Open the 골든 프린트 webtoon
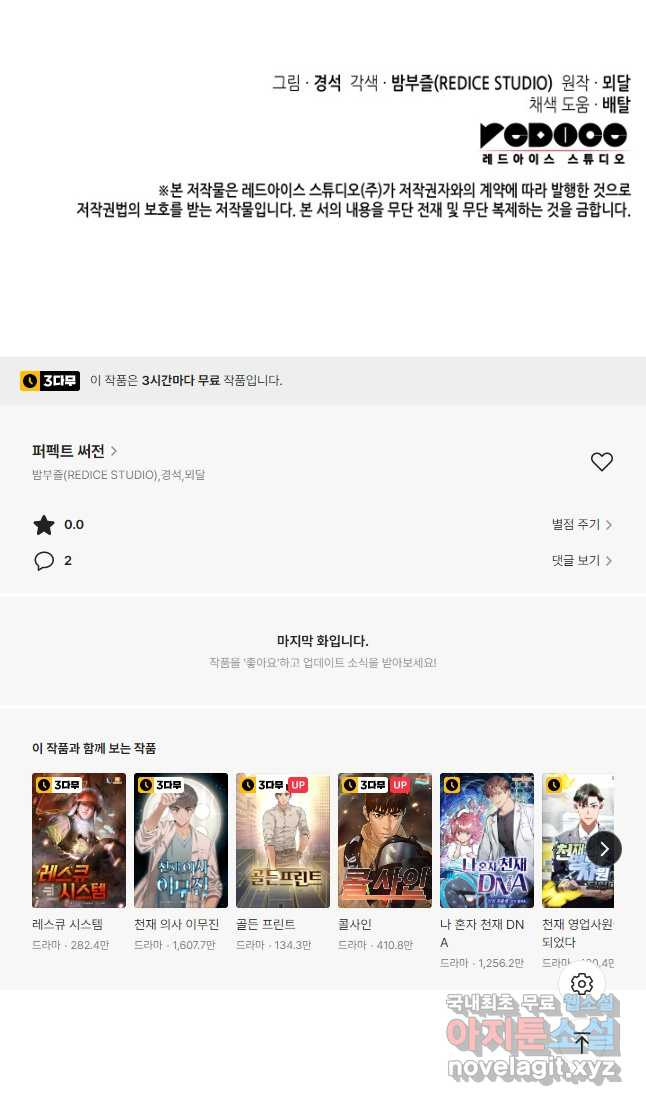646x1106 pixels. (283, 840)
